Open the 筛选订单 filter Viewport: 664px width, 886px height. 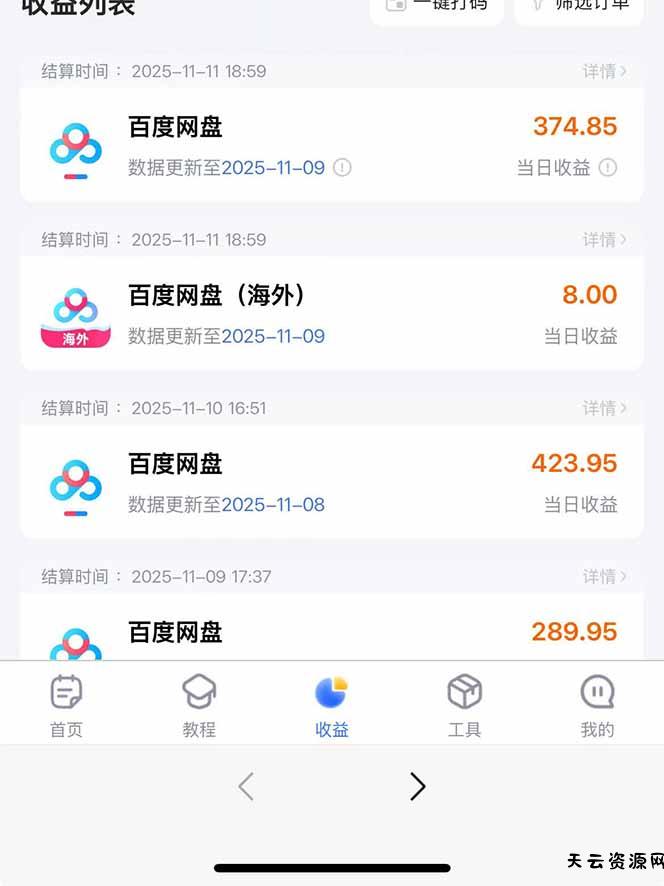coord(579,8)
